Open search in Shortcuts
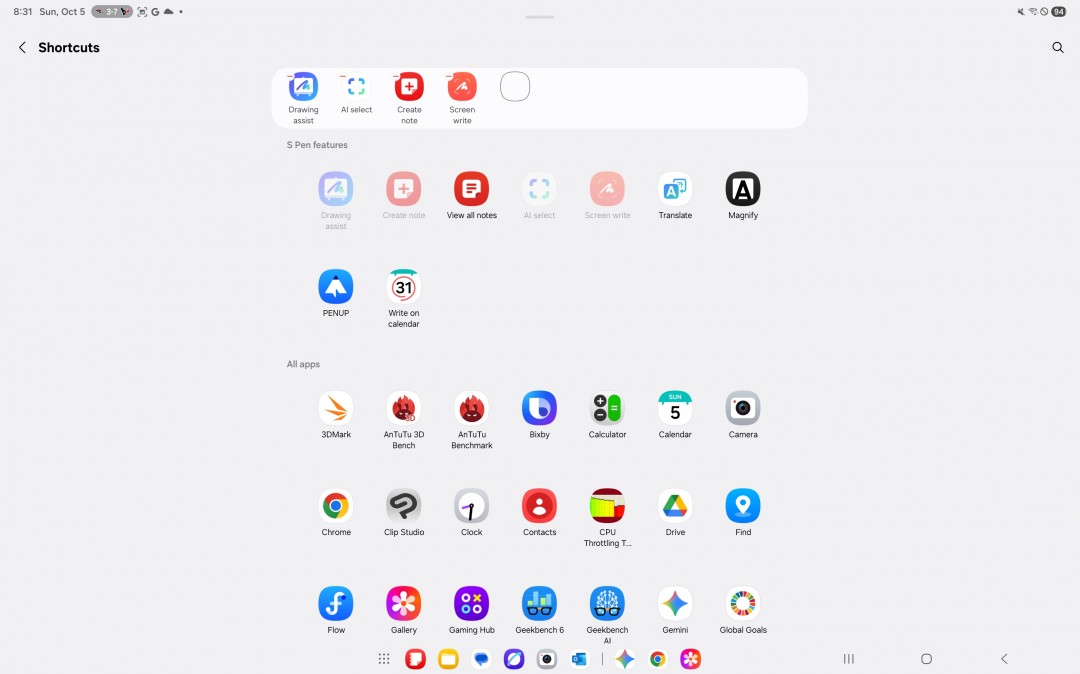This screenshot has height=674, width=1080. pos(1058,47)
